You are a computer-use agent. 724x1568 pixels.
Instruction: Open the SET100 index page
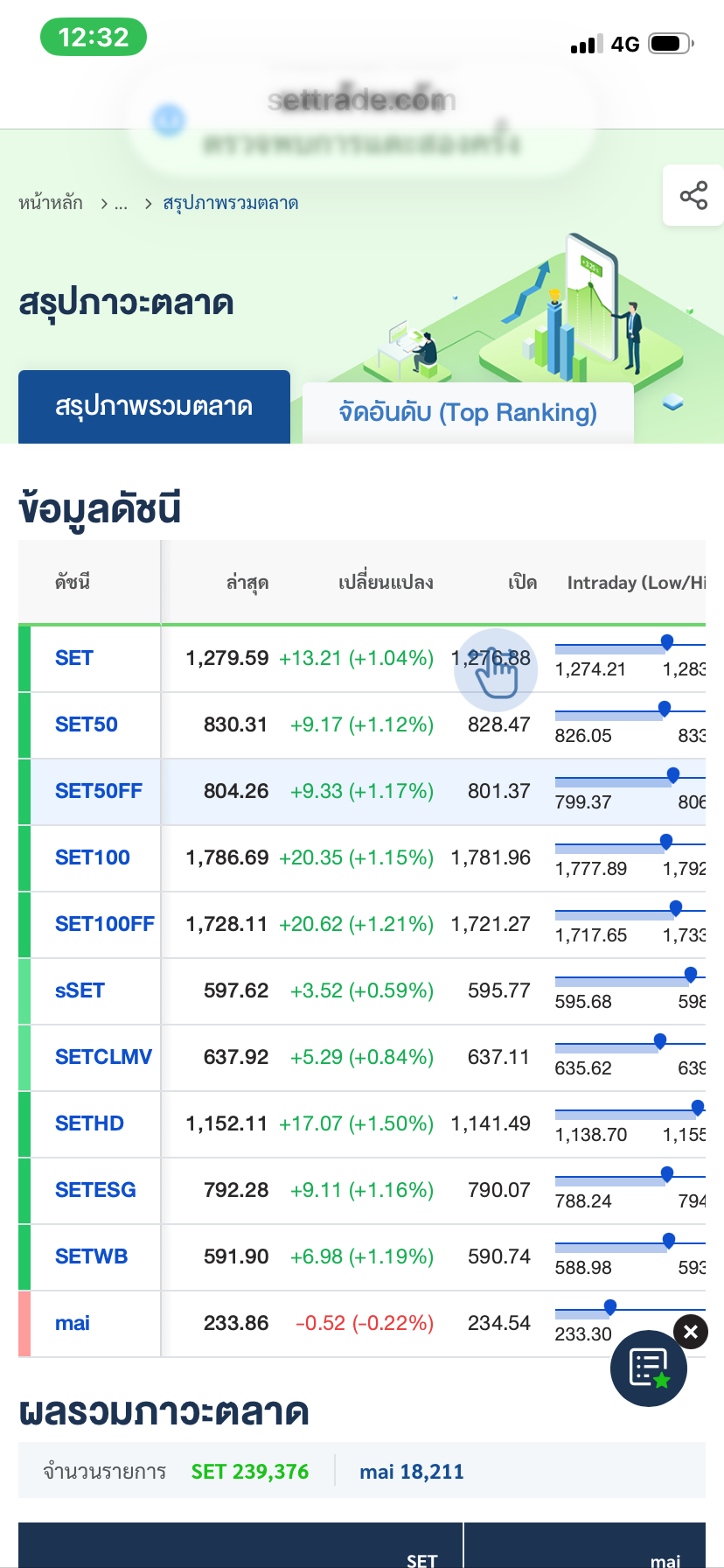pyautogui.click(x=93, y=857)
